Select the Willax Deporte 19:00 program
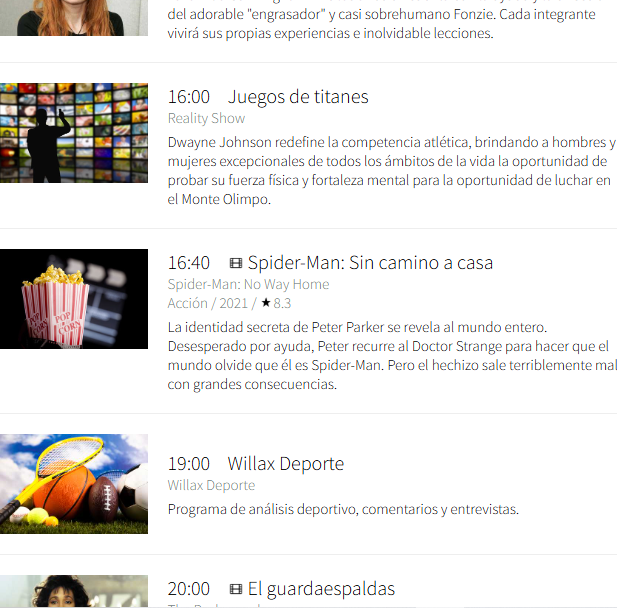The width and height of the screenshot is (617, 608). pyautogui.click(x=285, y=464)
